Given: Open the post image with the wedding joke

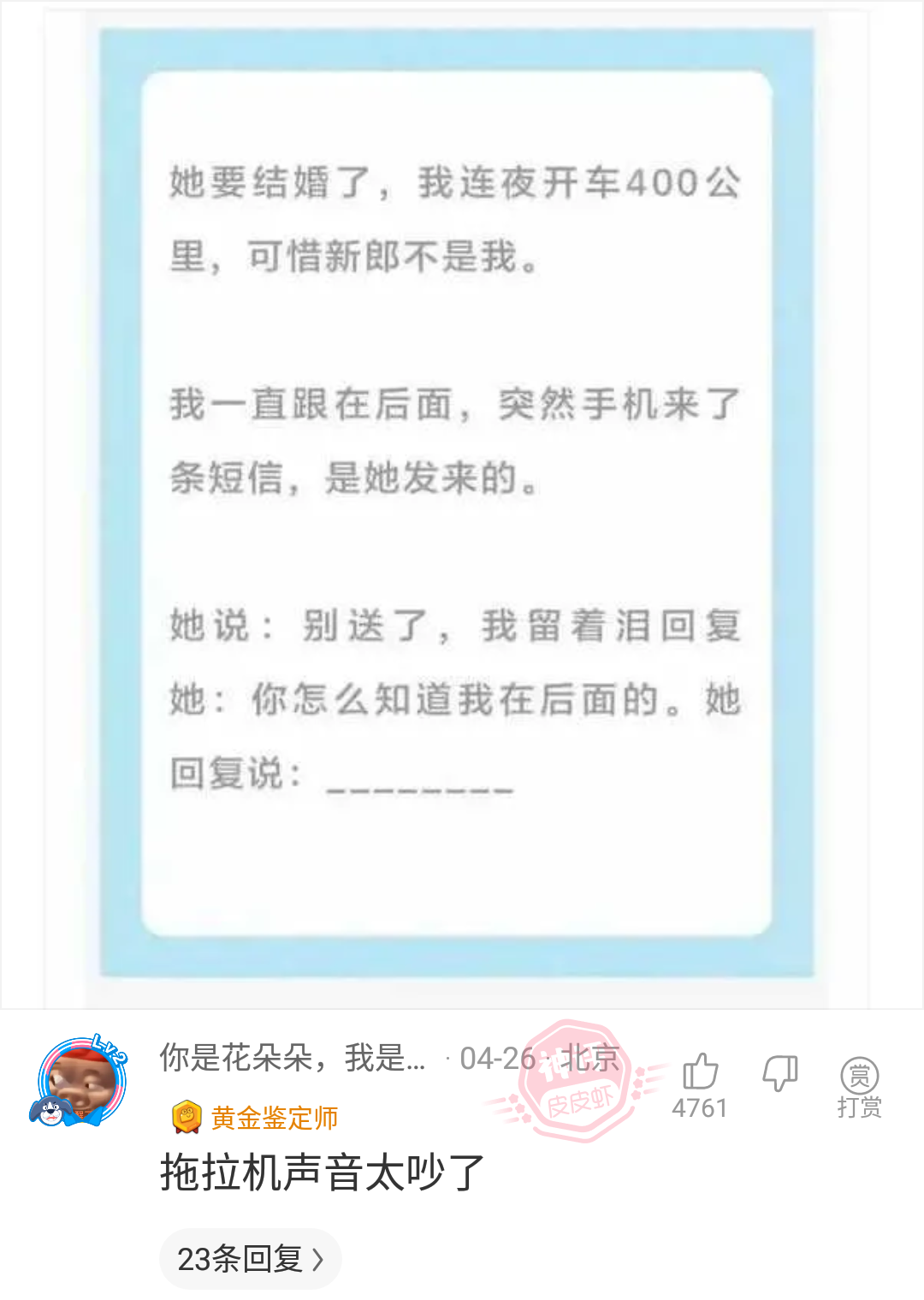Looking at the screenshot, I should click(457, 503).
